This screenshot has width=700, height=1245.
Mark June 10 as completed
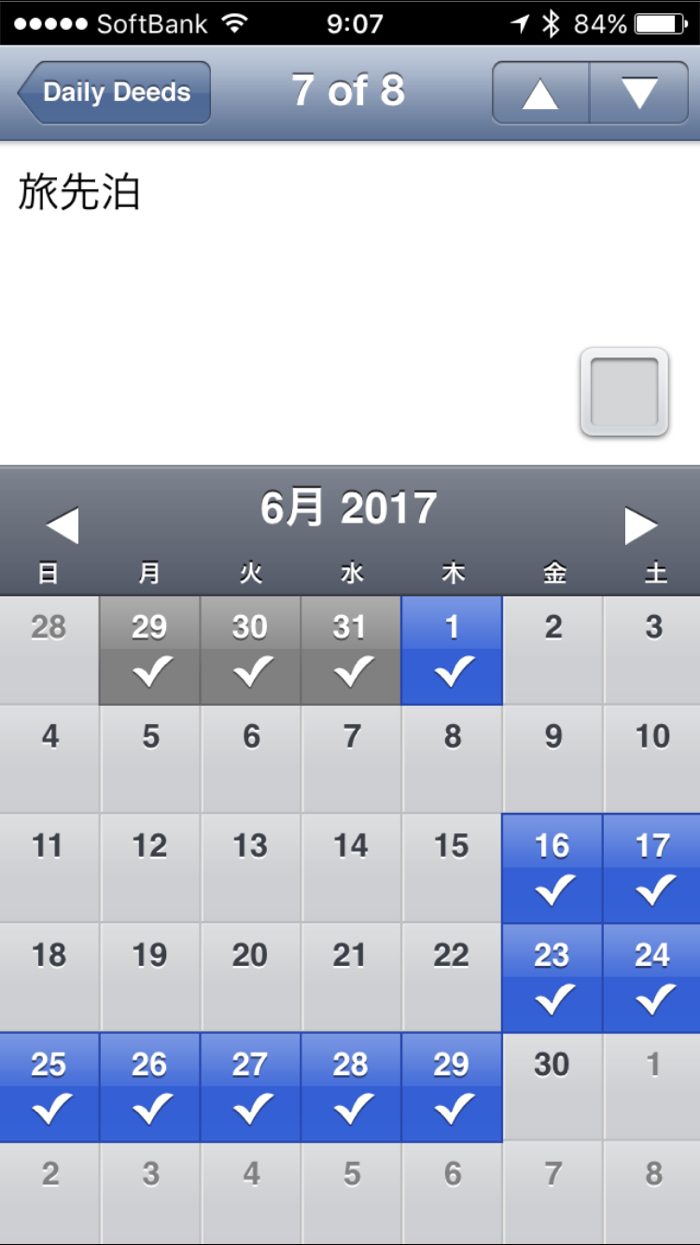coord(652,758)
